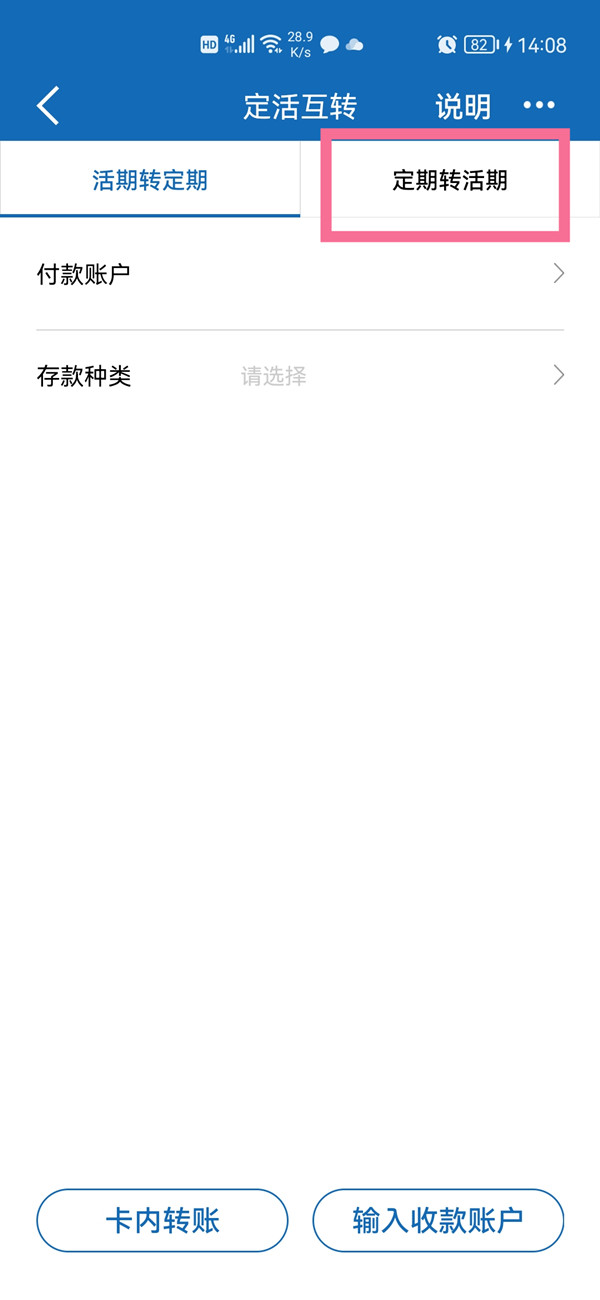600x1300 pixels.
Task: Open the three-dot overflow menu
Action: tap(538, 106)
